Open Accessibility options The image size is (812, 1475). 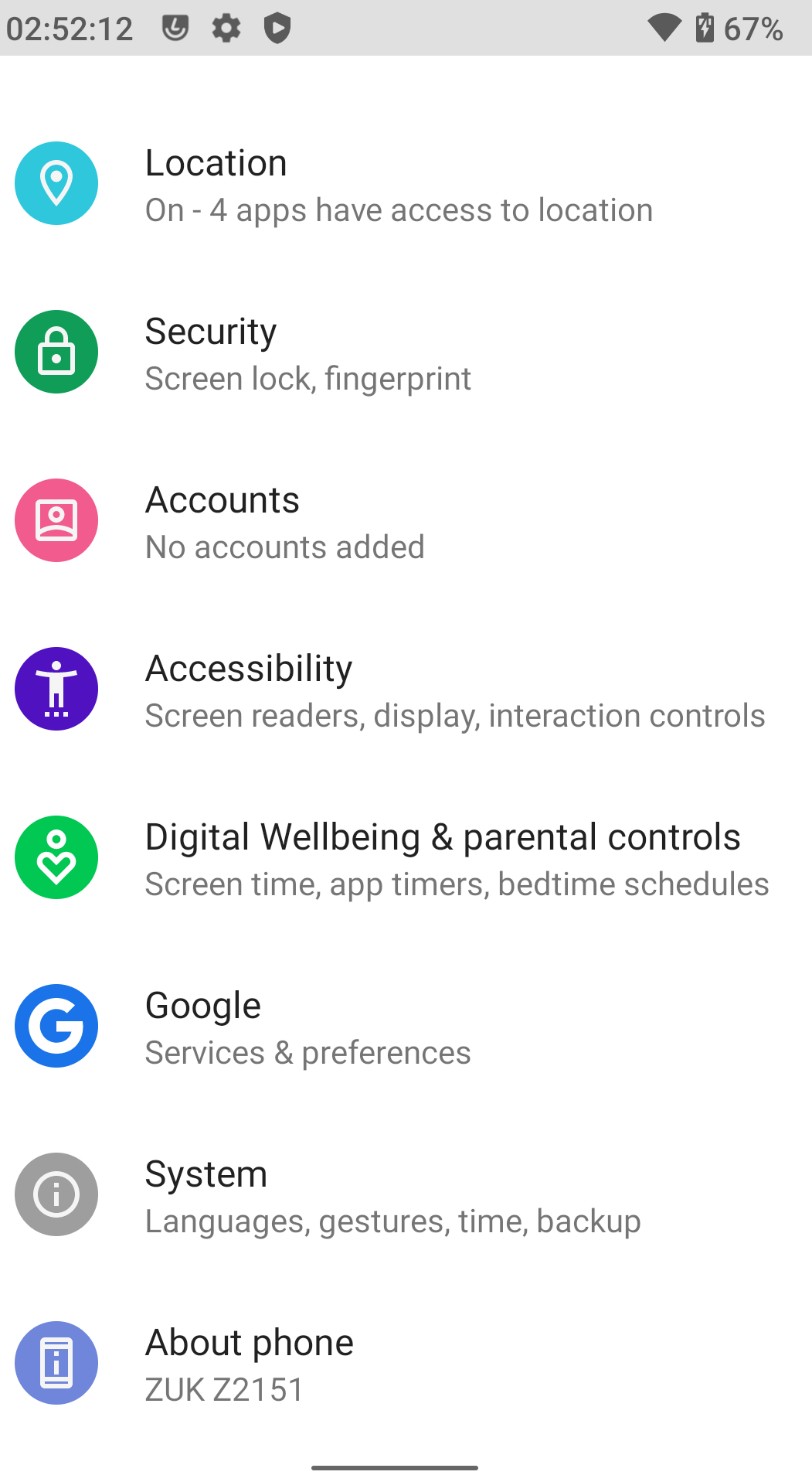454,690
